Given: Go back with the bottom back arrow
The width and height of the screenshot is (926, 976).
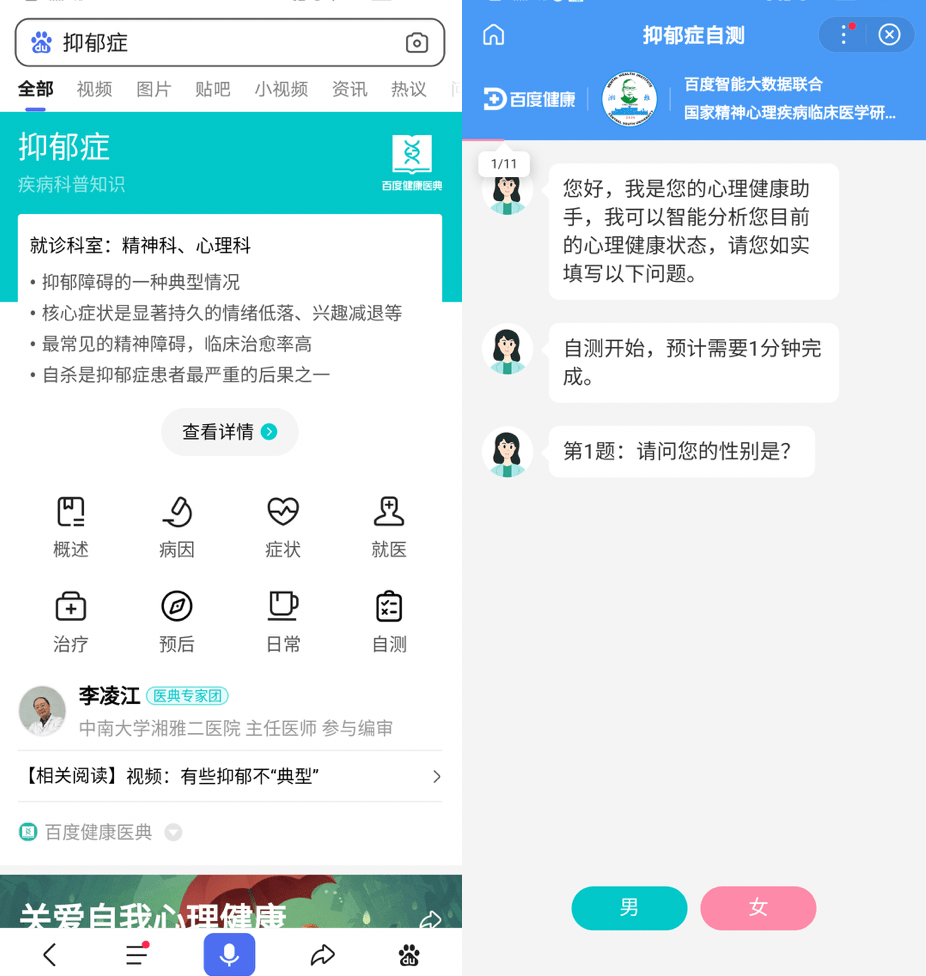Looking at the screenshot, I should tap(50, 955).
